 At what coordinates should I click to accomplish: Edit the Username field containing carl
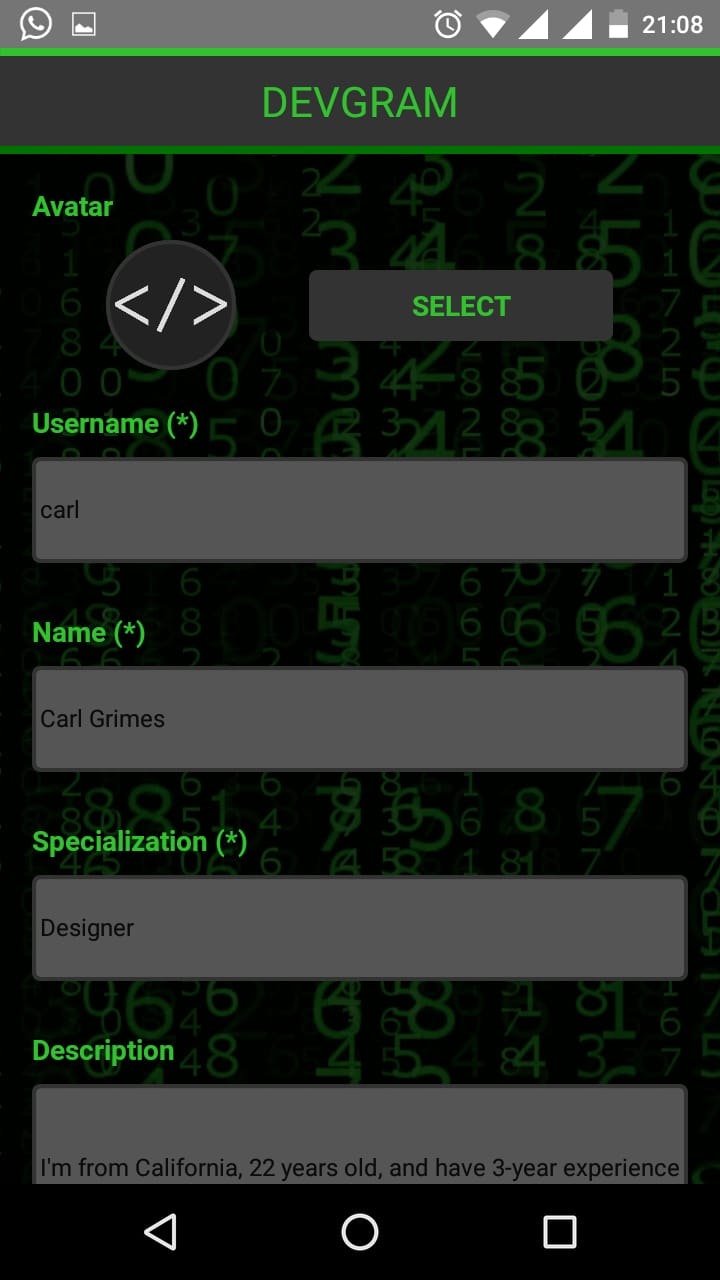tap(360, 510)
